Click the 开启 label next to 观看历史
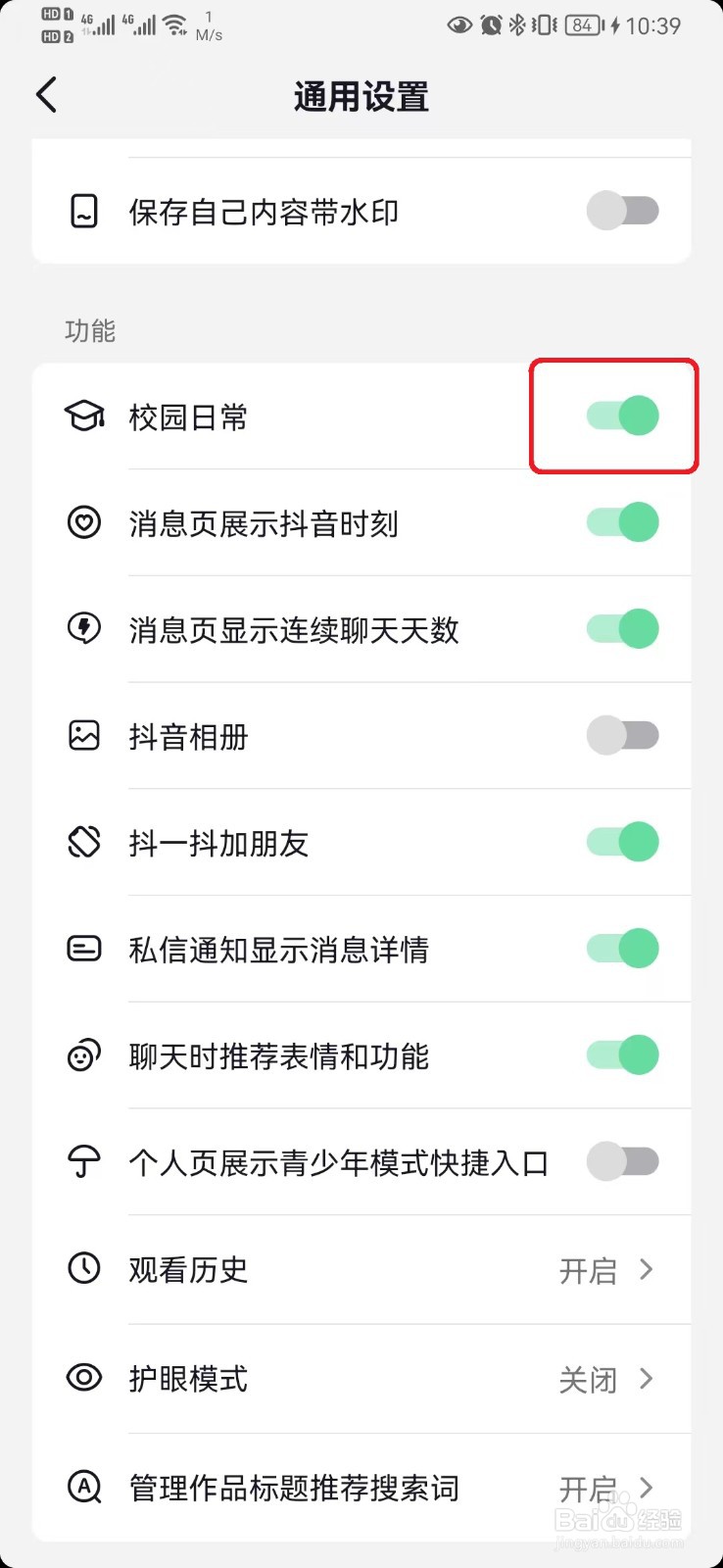The image size is (723, 1568). tap(588, 1269)
